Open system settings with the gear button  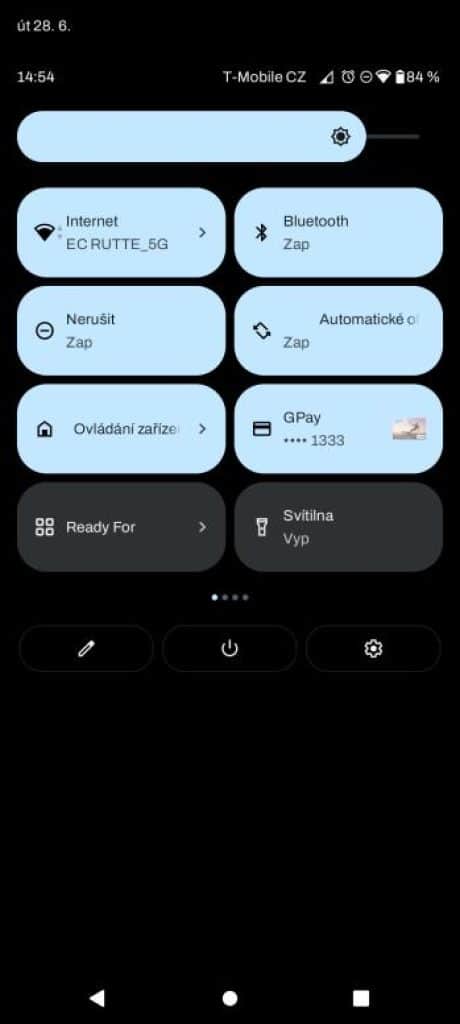(x=373, y=648)
